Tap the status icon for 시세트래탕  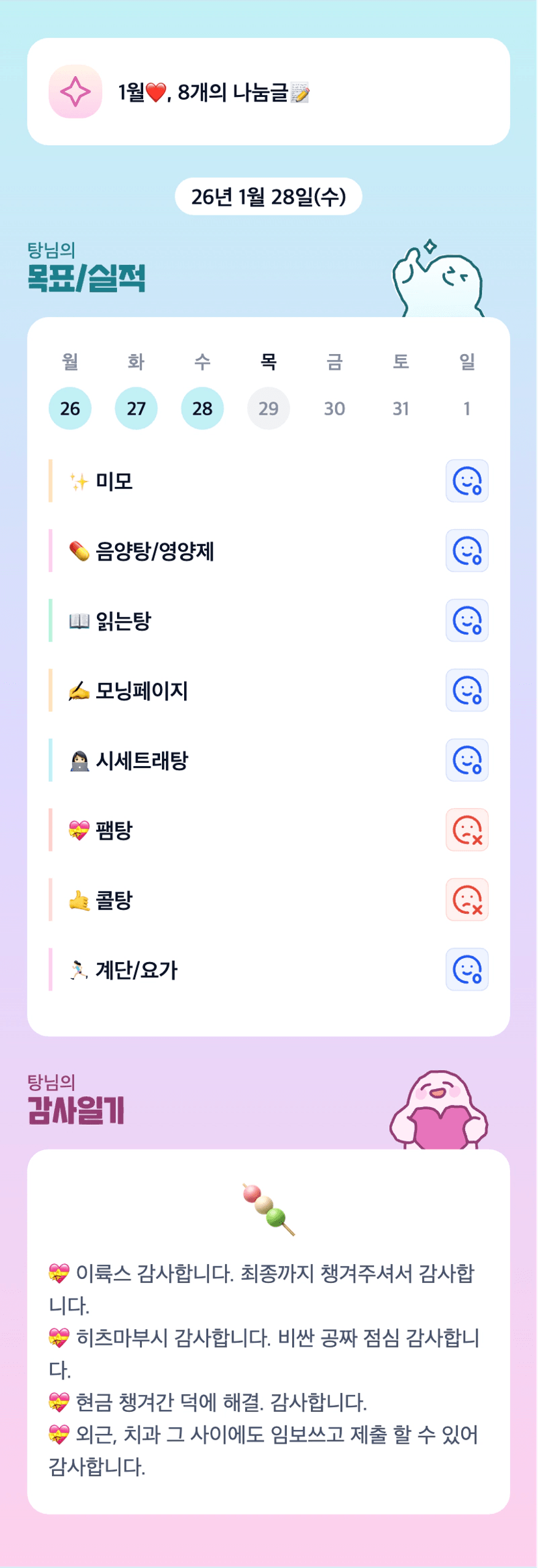466,760
